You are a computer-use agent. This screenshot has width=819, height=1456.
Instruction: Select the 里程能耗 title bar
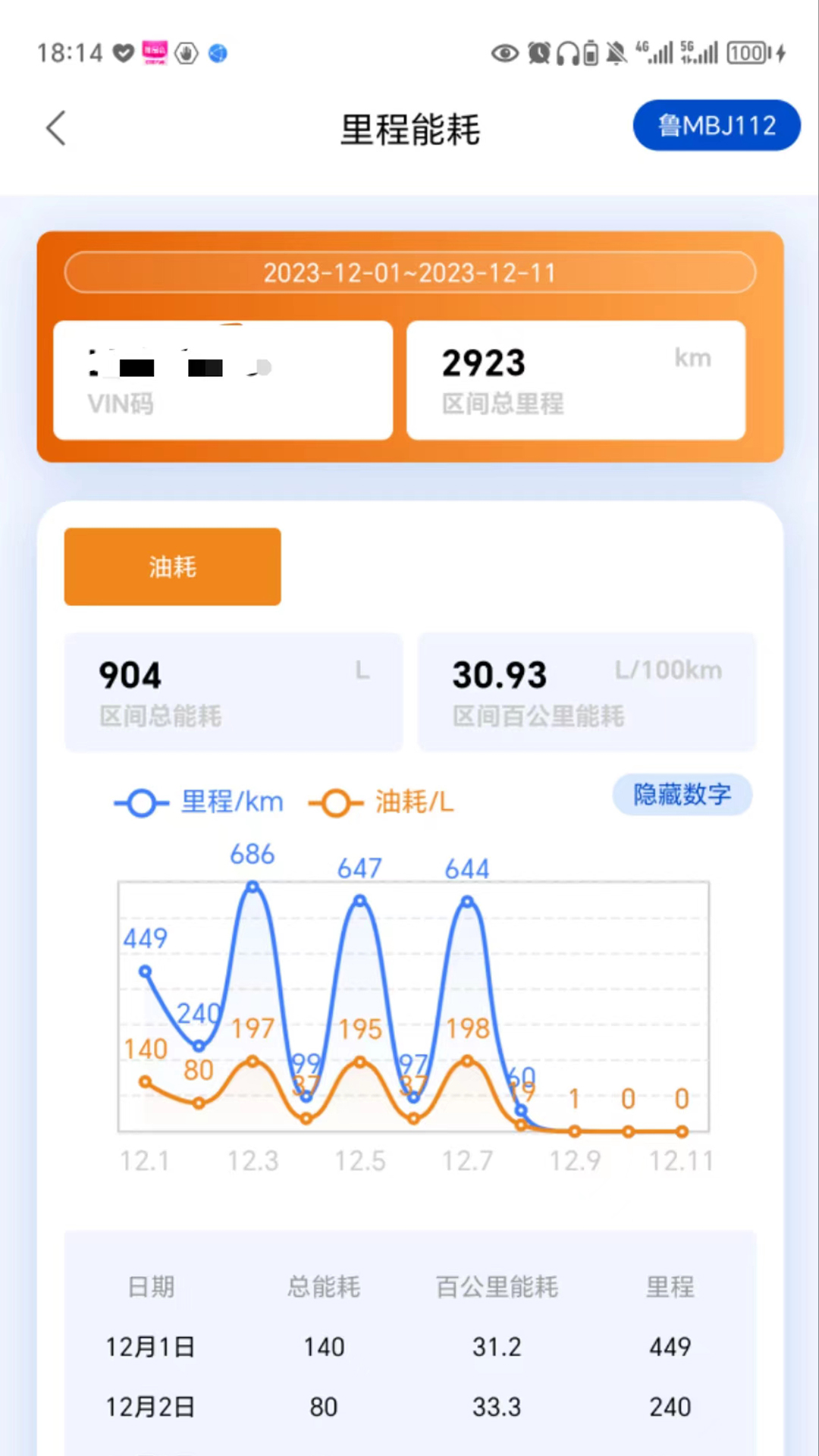pos(409,130)
